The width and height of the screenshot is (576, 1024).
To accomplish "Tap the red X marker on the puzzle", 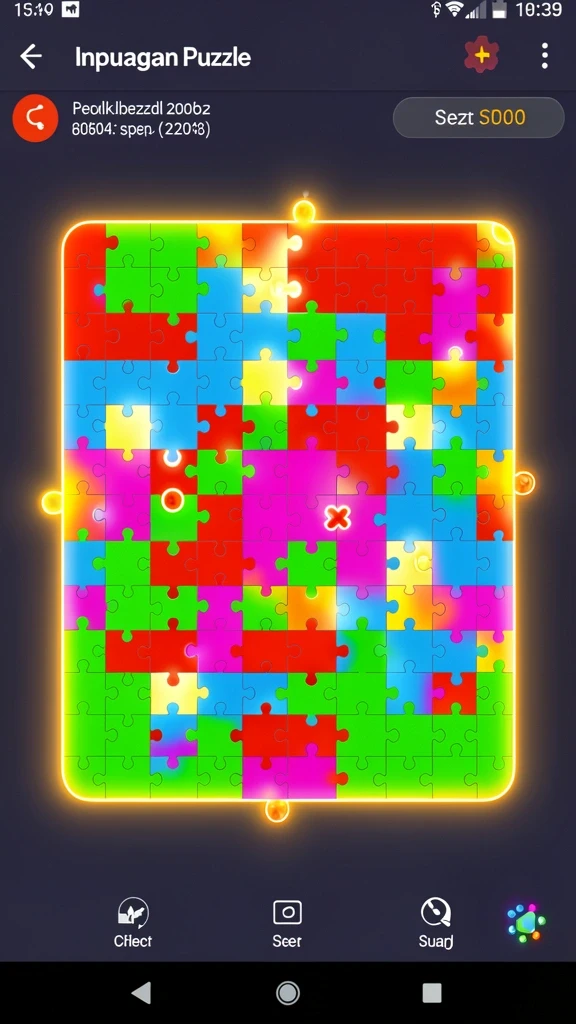I will point(337,519).
